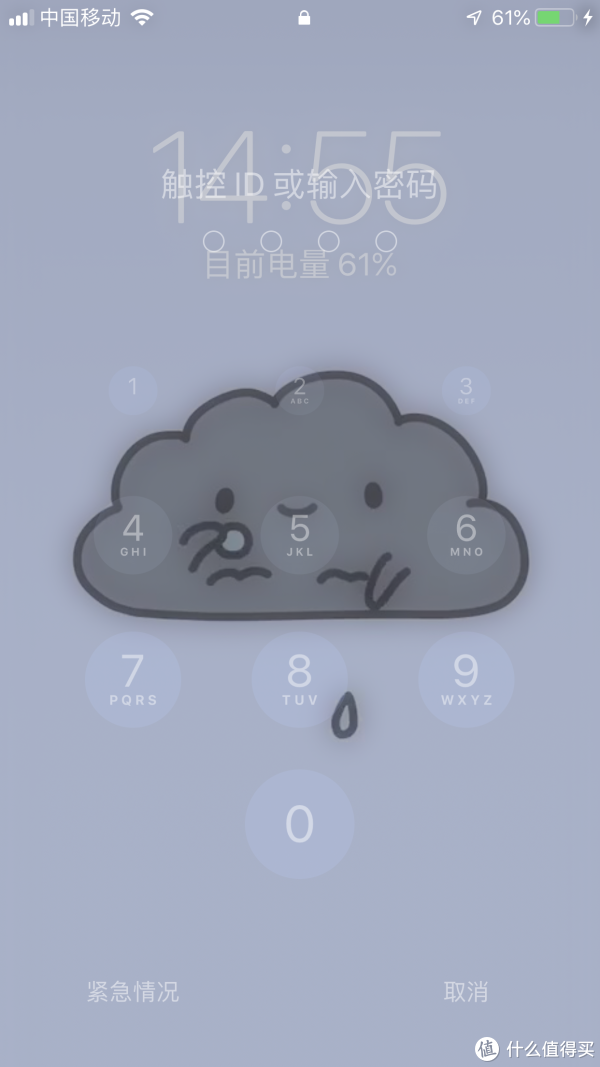Cancel passcode entry with 取消
This screenshot has width=600, height=1067.
coord(466,991)
